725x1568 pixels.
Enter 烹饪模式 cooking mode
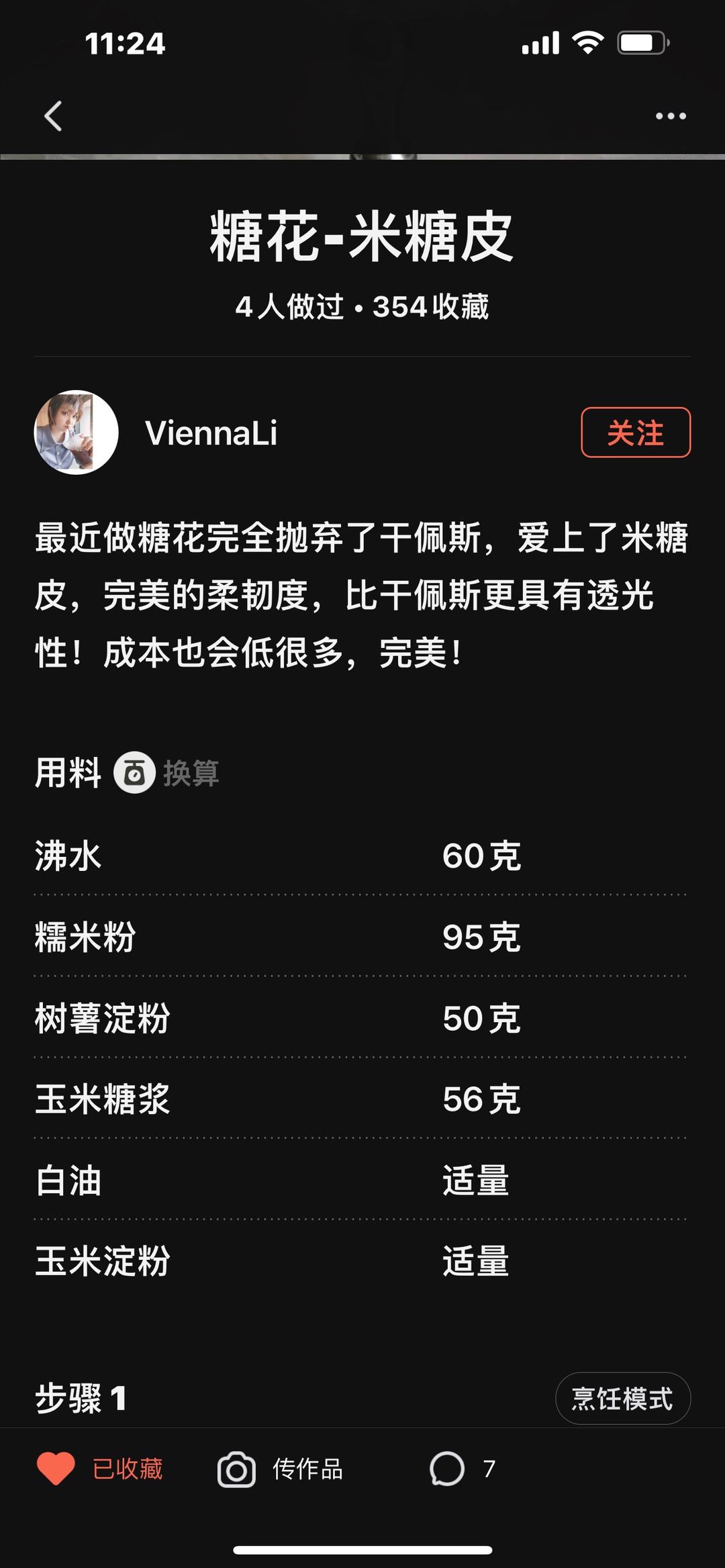point(622,1399)
